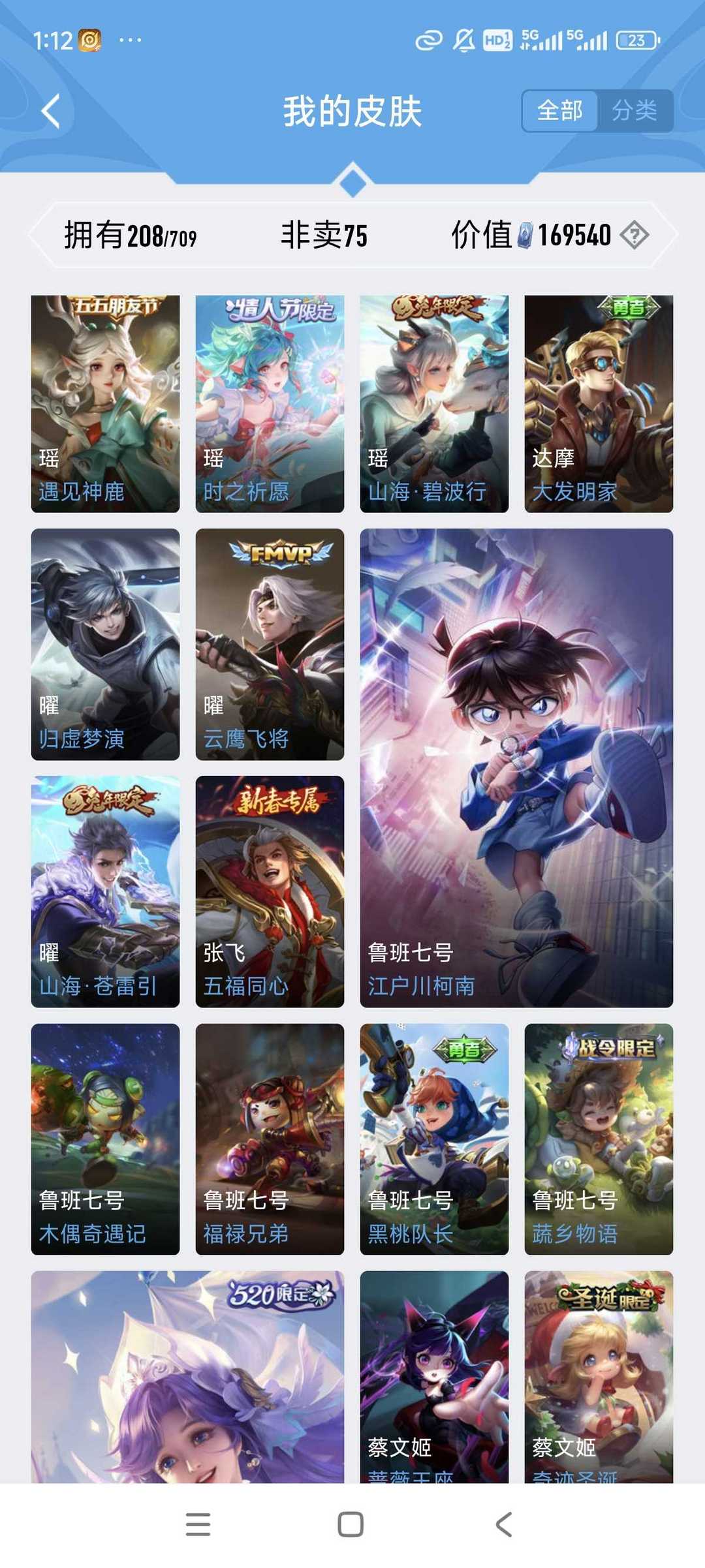This screenshot has height=1568, width=705.
Task: Open 鲁班七号 木偶奇遇记 skin
Action: (105, 1139)
